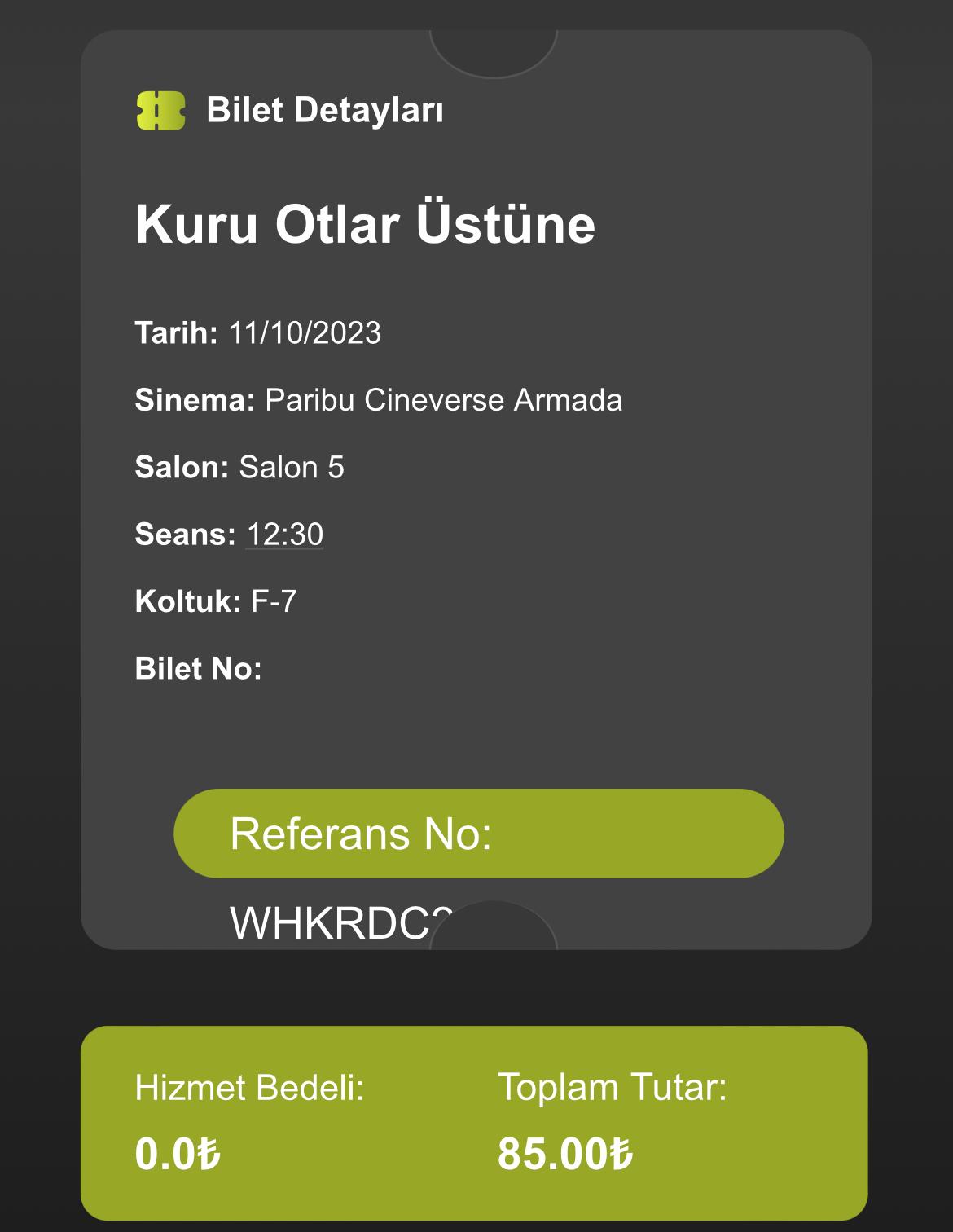The image size is (953, 1232).
Task: Select the Toplam Tutar amount 85.00₺
Action: (x=567, y=1153)
